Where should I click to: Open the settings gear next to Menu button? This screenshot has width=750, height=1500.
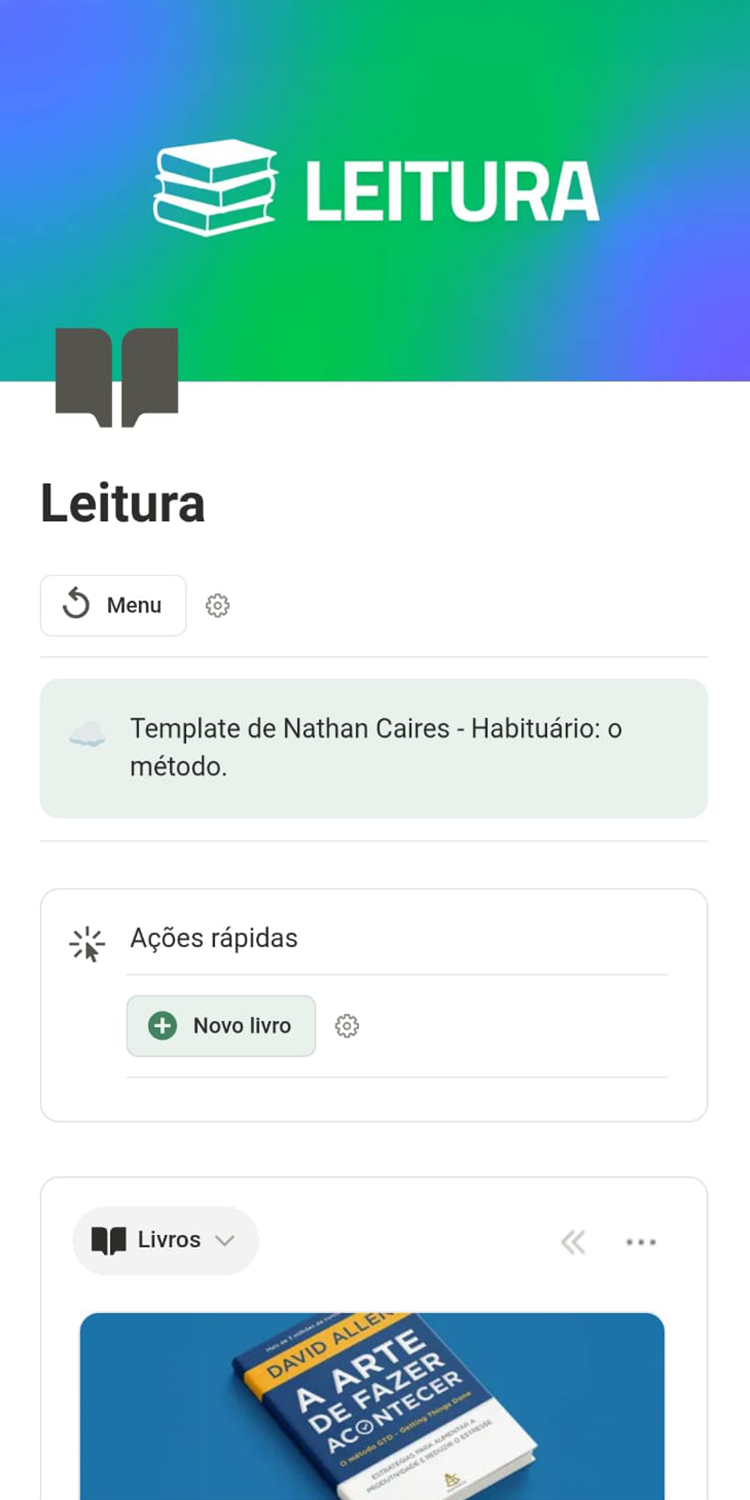point(217,605)
